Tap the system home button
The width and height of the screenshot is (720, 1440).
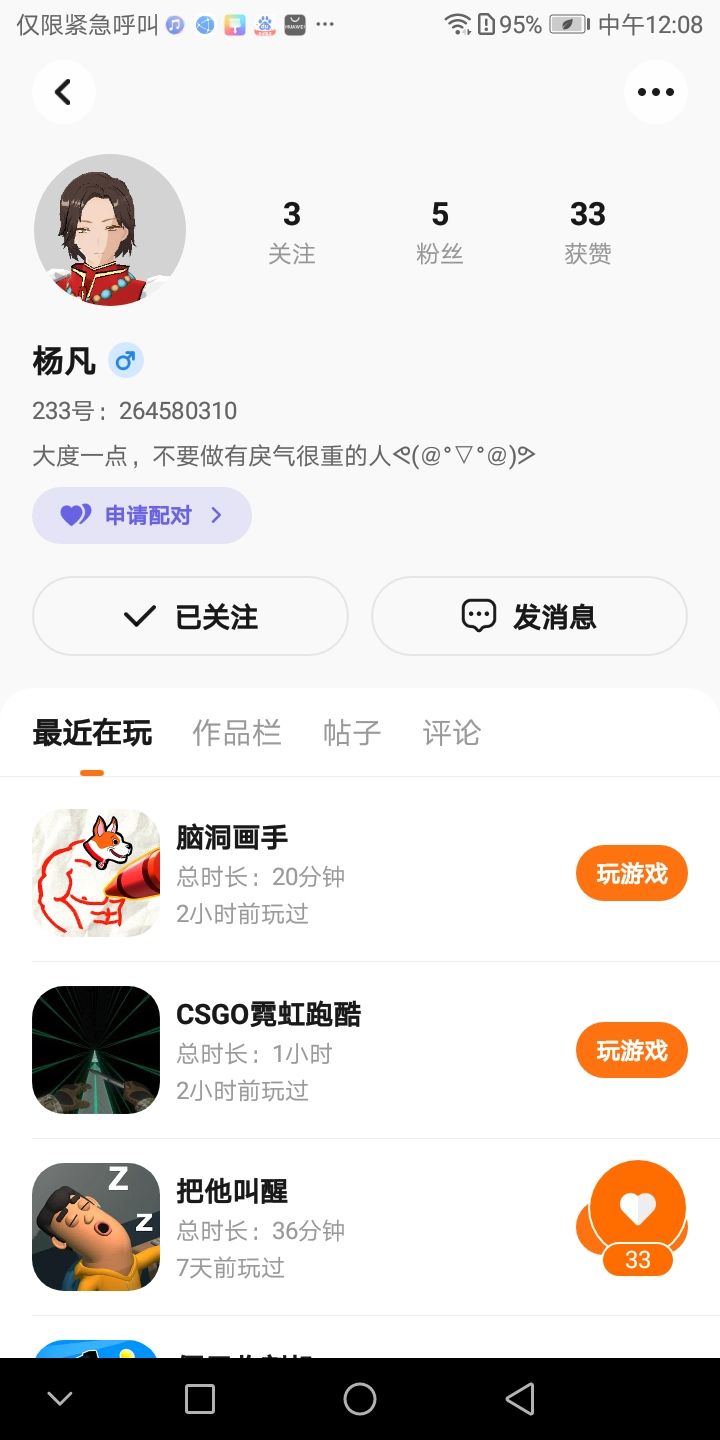360,1399
